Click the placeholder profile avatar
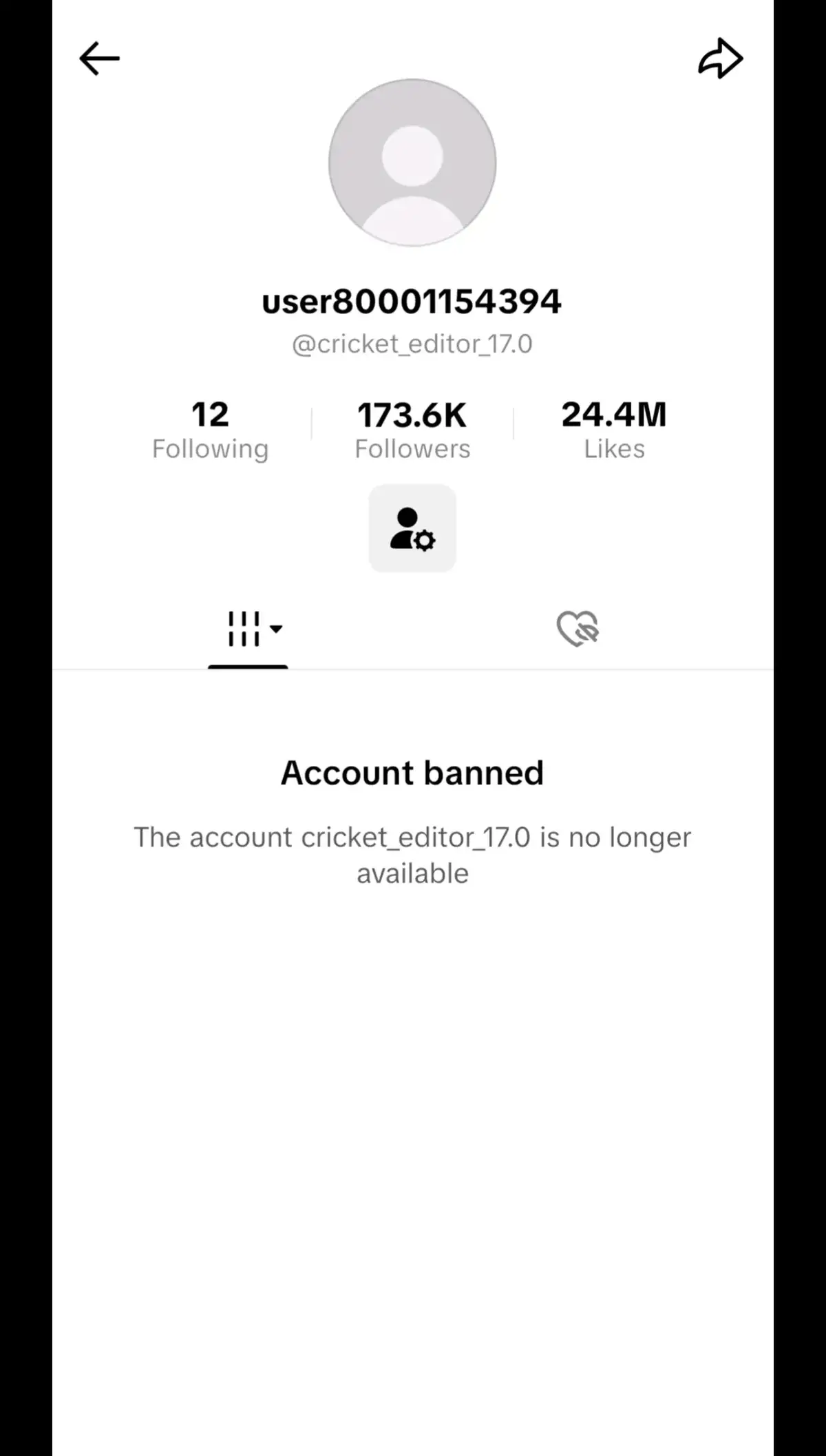Screen dimensions: 826x1456 pyautogui.click(x=412, y=164)
